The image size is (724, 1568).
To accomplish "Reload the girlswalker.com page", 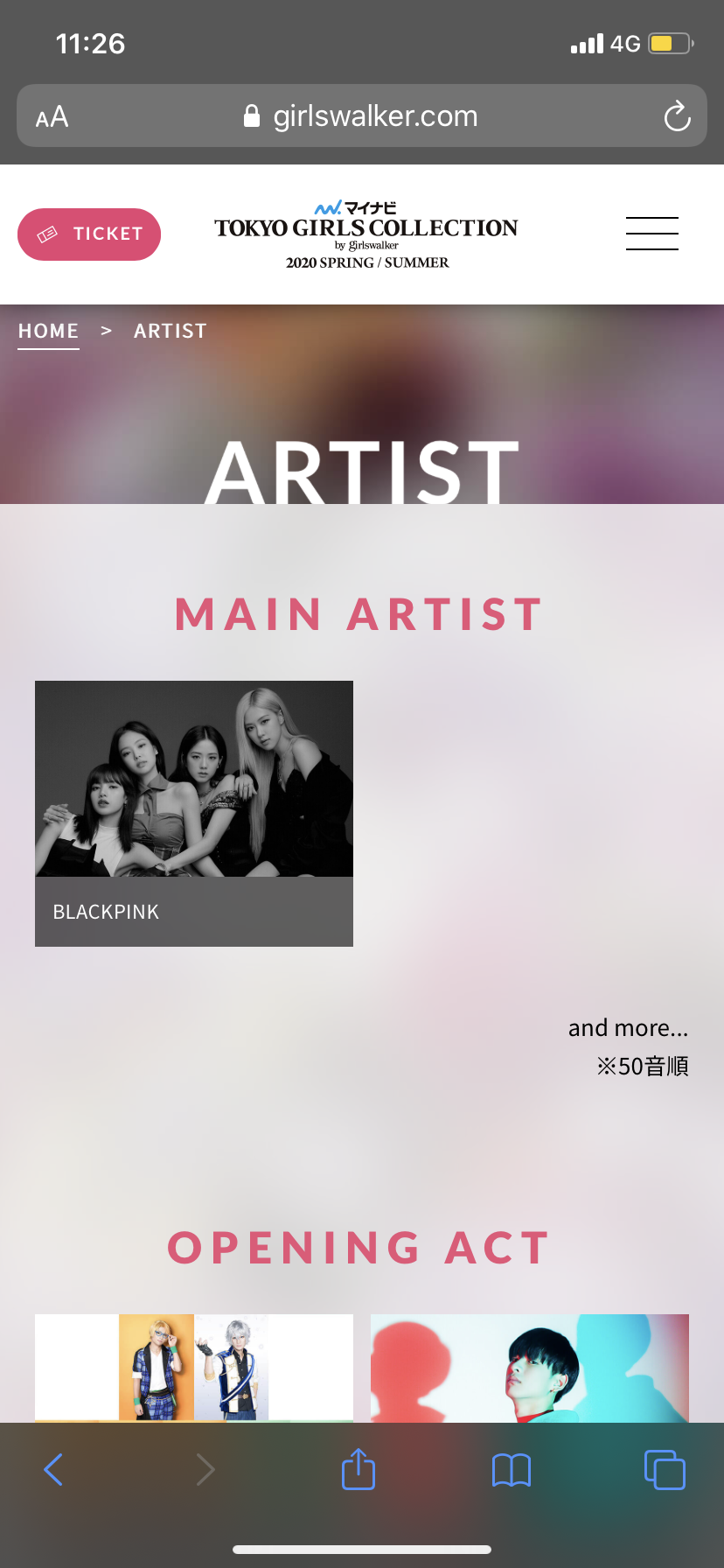I will (x=677, y=116).
